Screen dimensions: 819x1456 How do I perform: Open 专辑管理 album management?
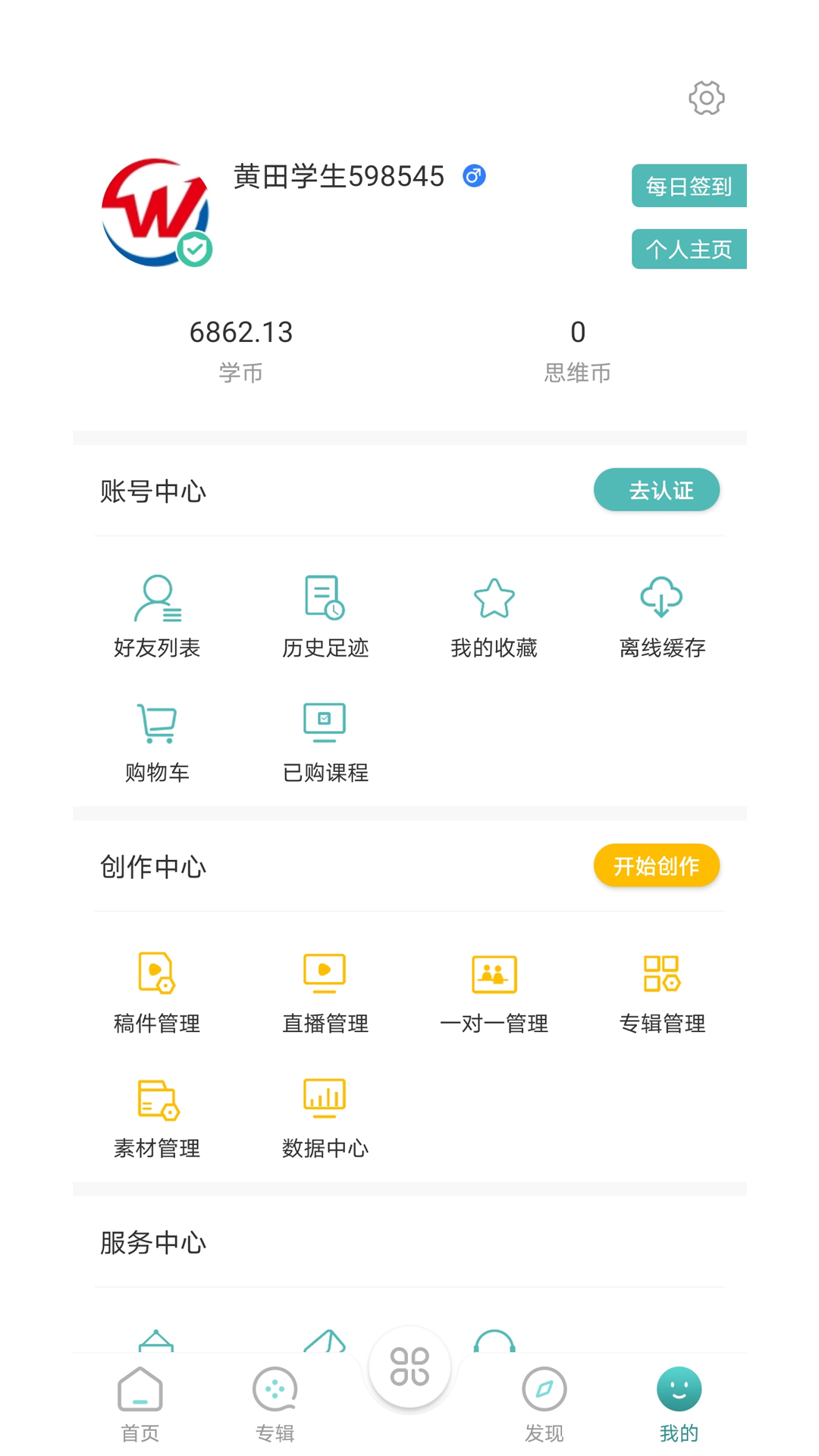click(x=662, y=992)
